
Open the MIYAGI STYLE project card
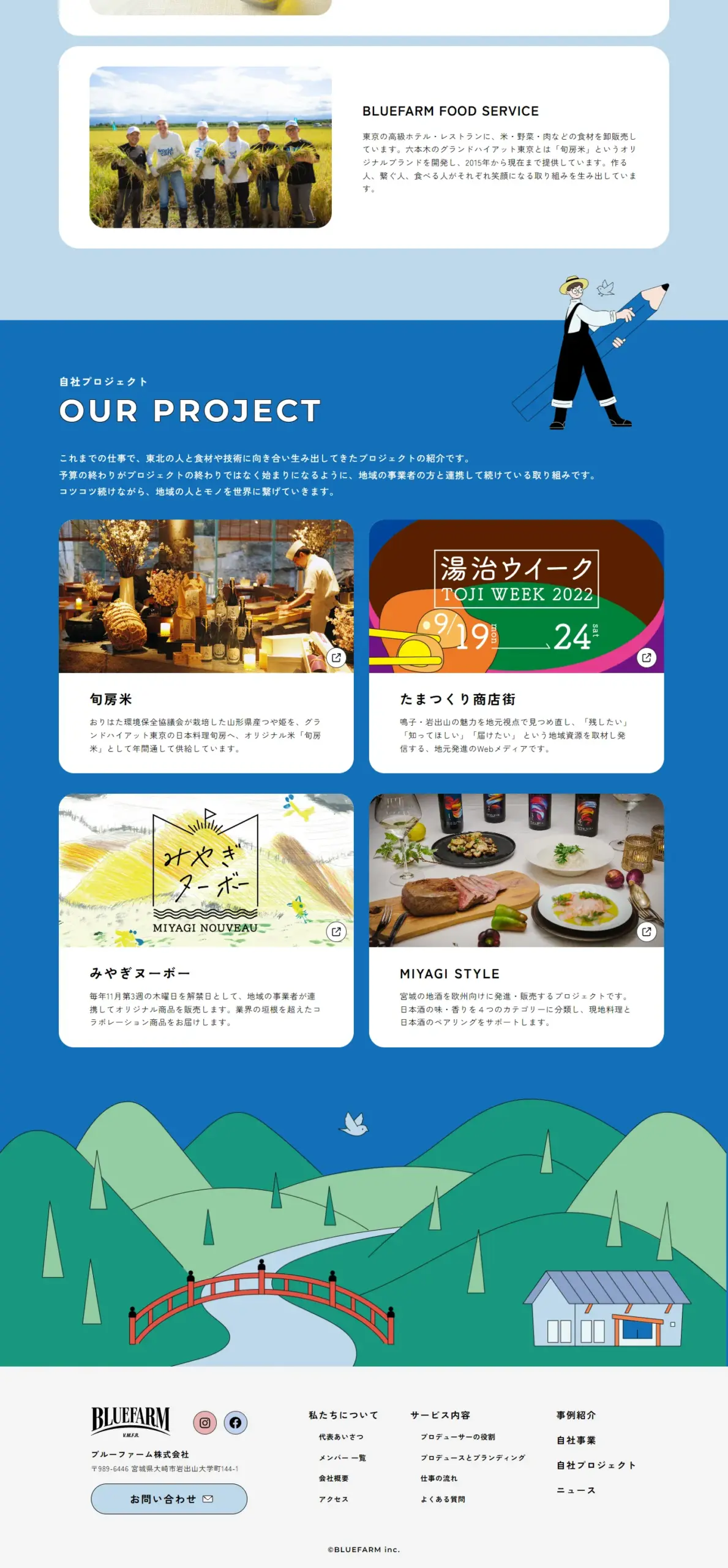pyautogui.click(x=516, y=919)
